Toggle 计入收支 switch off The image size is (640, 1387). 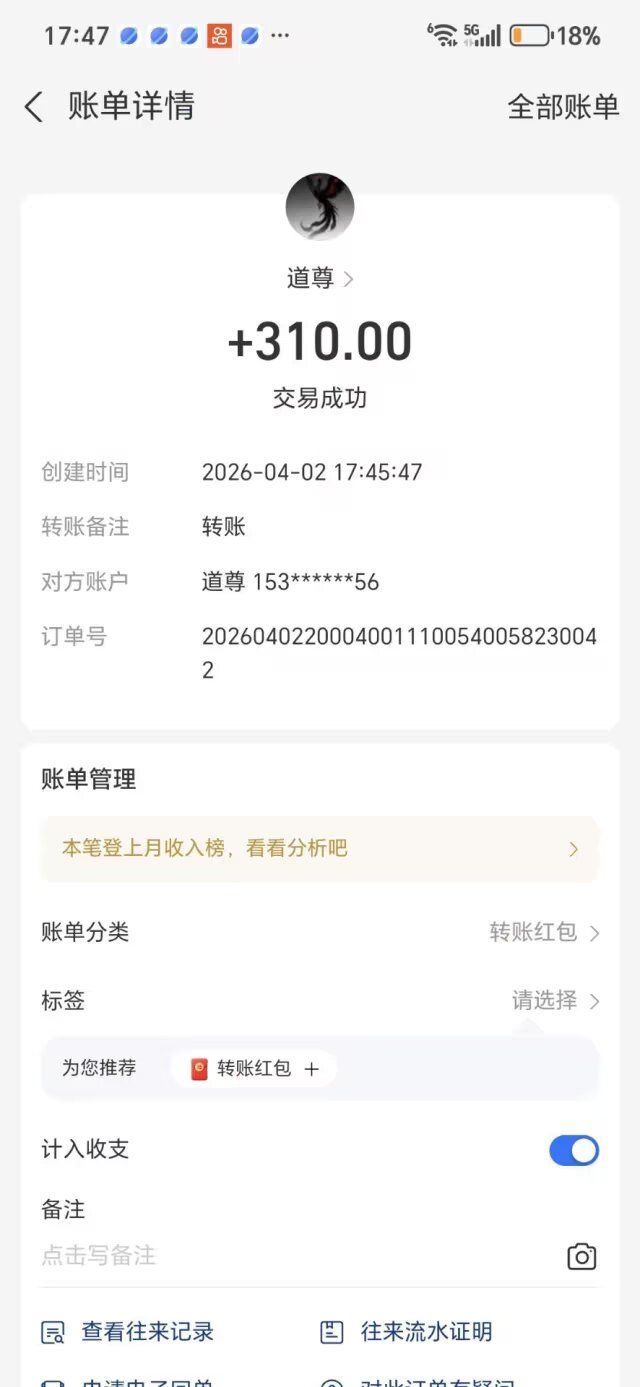(573, 1150)
